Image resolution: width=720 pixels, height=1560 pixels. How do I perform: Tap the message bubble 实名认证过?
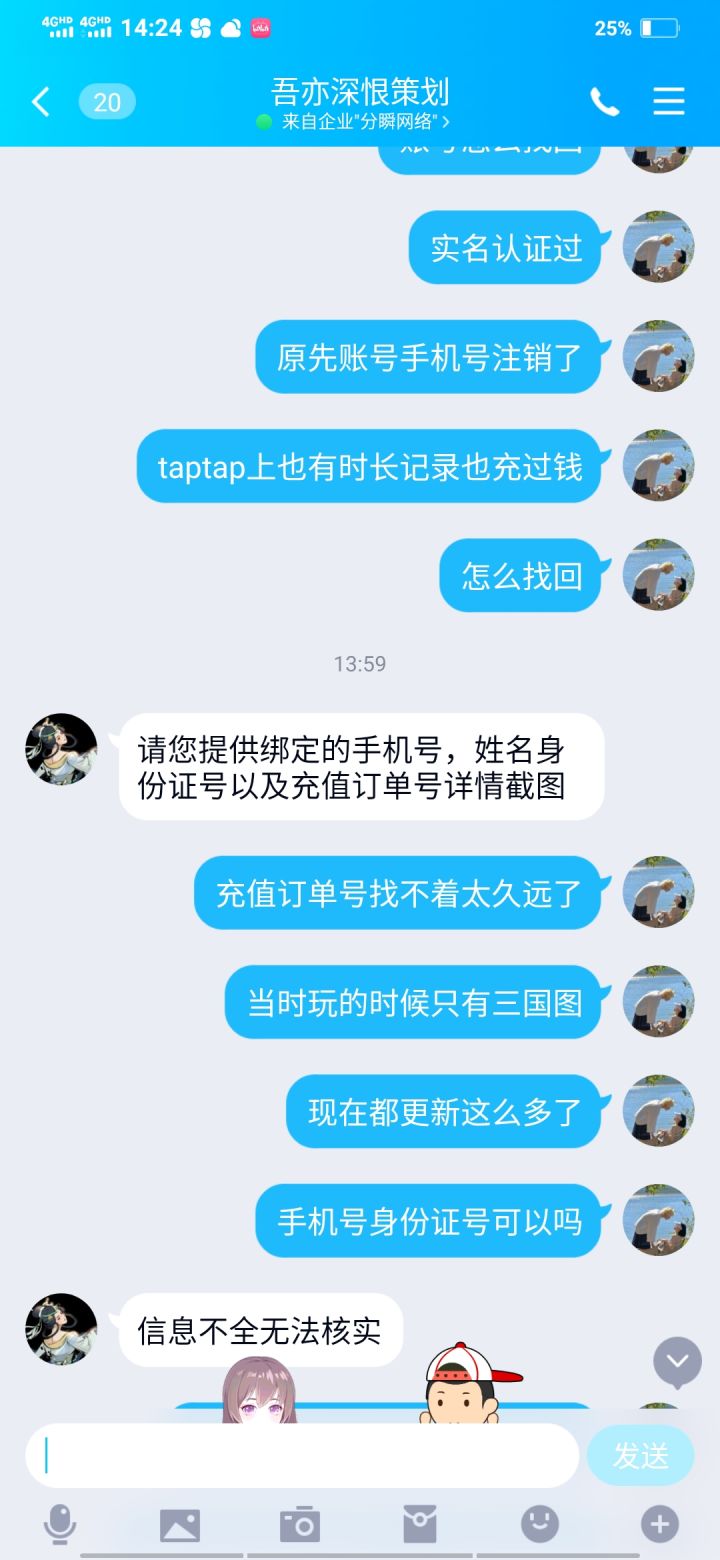504,248
